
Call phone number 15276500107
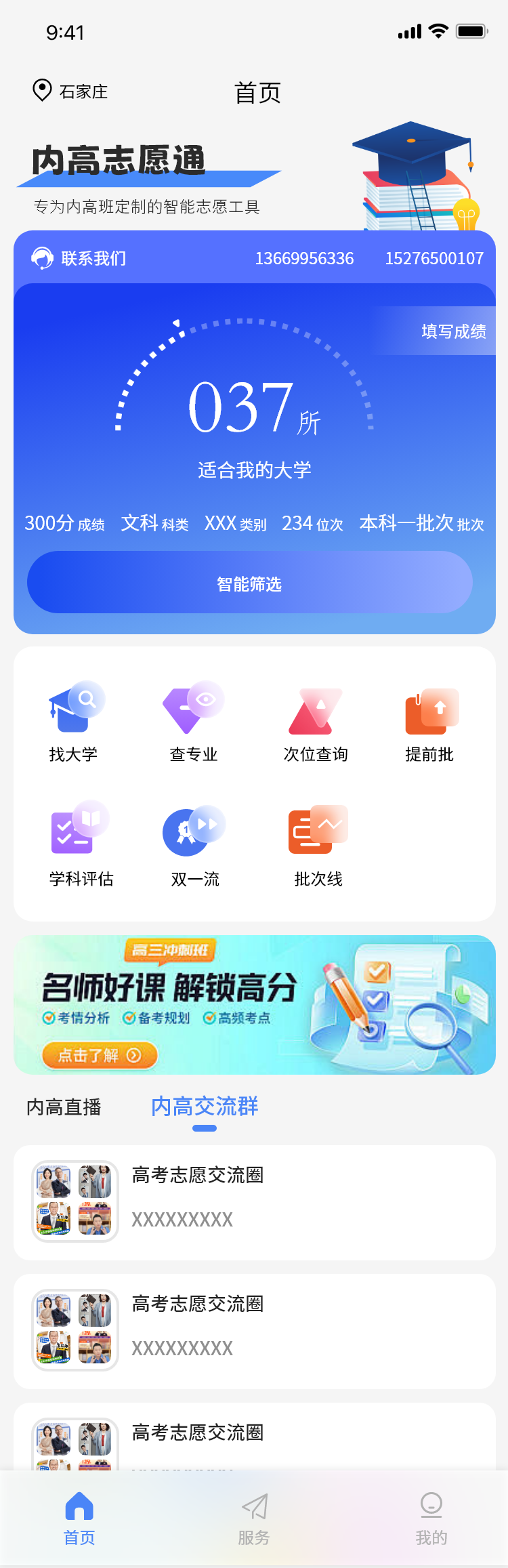(x=434, y=258)
